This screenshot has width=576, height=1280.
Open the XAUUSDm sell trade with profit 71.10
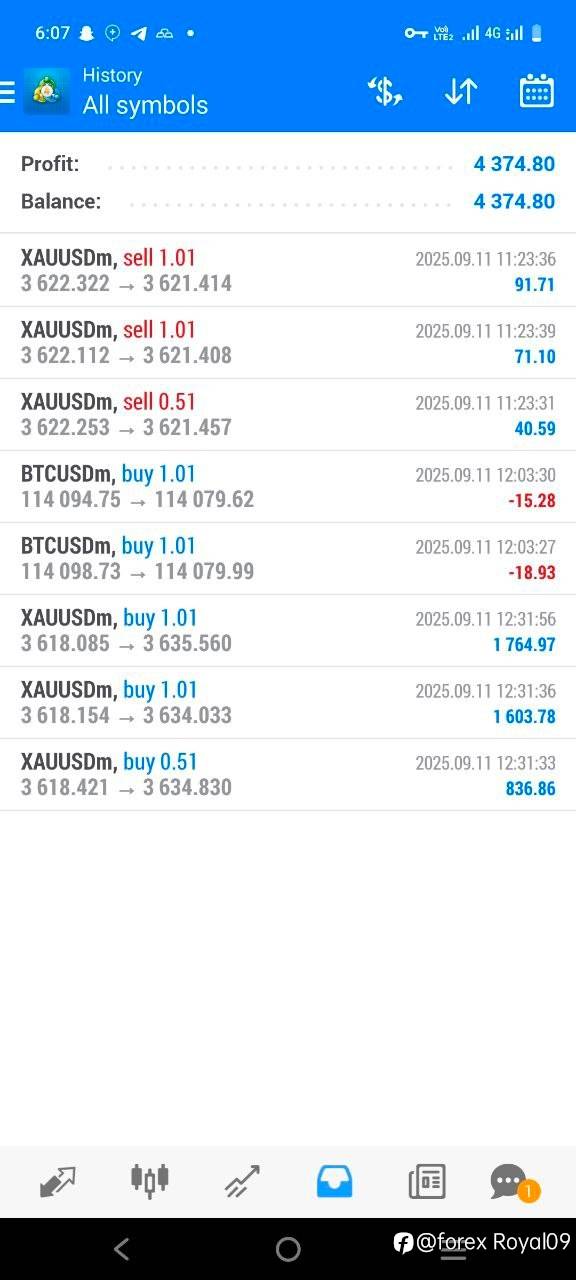click(x=288, y=343)
